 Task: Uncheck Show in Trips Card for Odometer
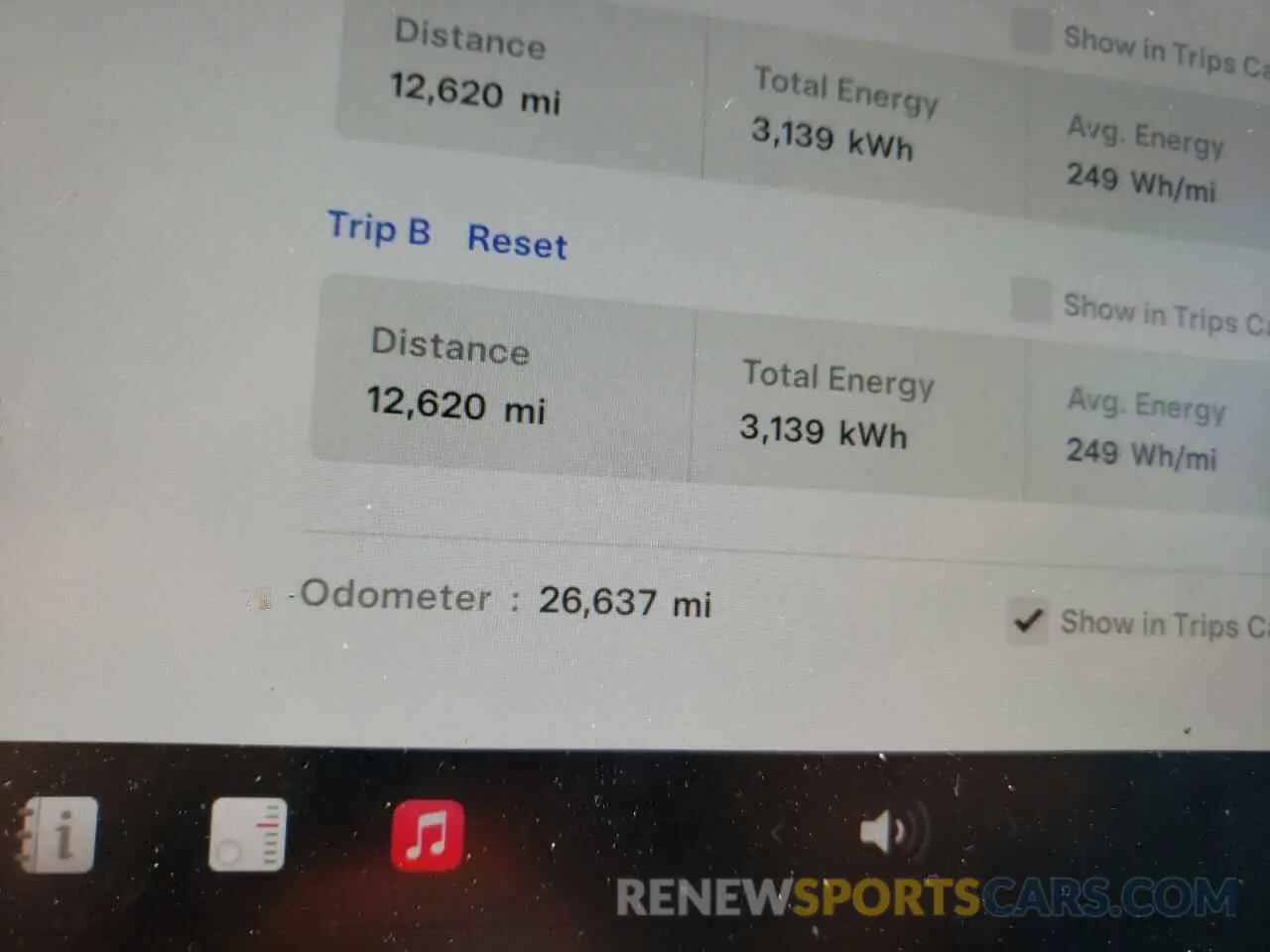point(1028,622)
